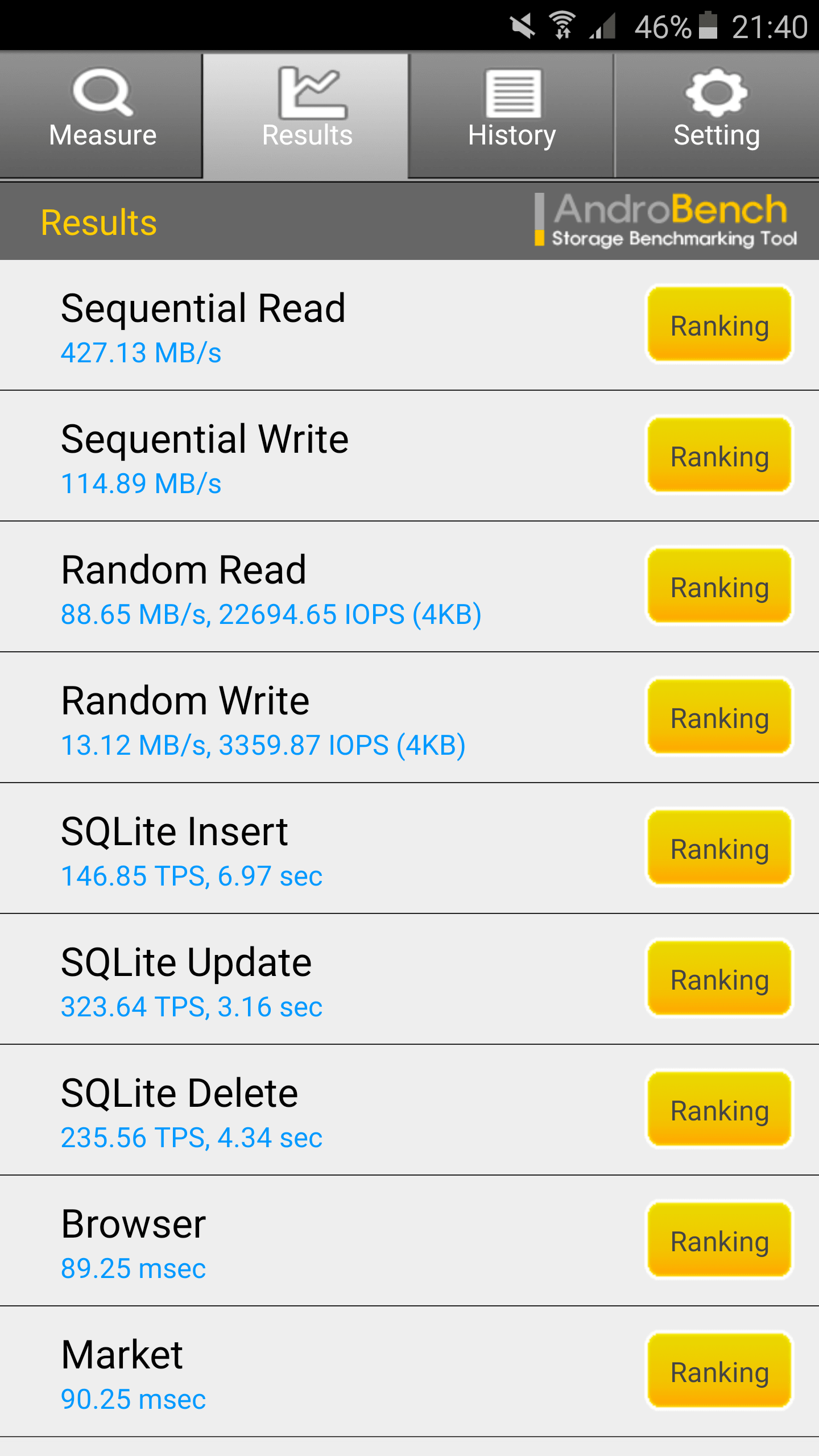Tap Ranking next to Sequential Write

(x=719, y=455)
